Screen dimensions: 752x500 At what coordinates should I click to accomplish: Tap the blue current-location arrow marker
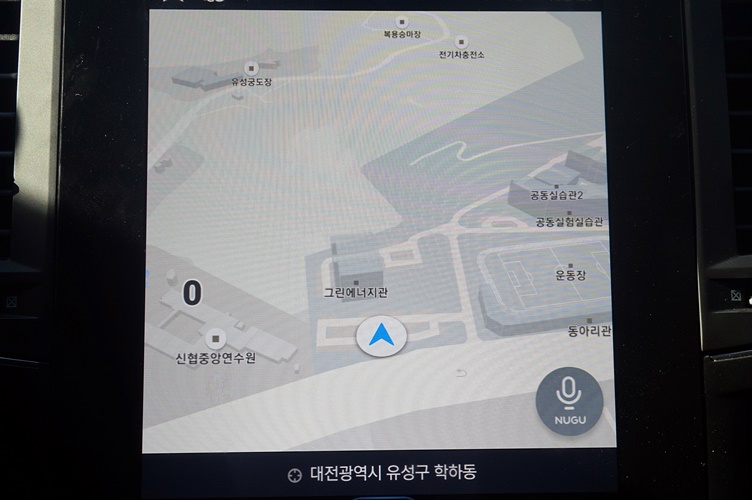[x=382, y=335]
